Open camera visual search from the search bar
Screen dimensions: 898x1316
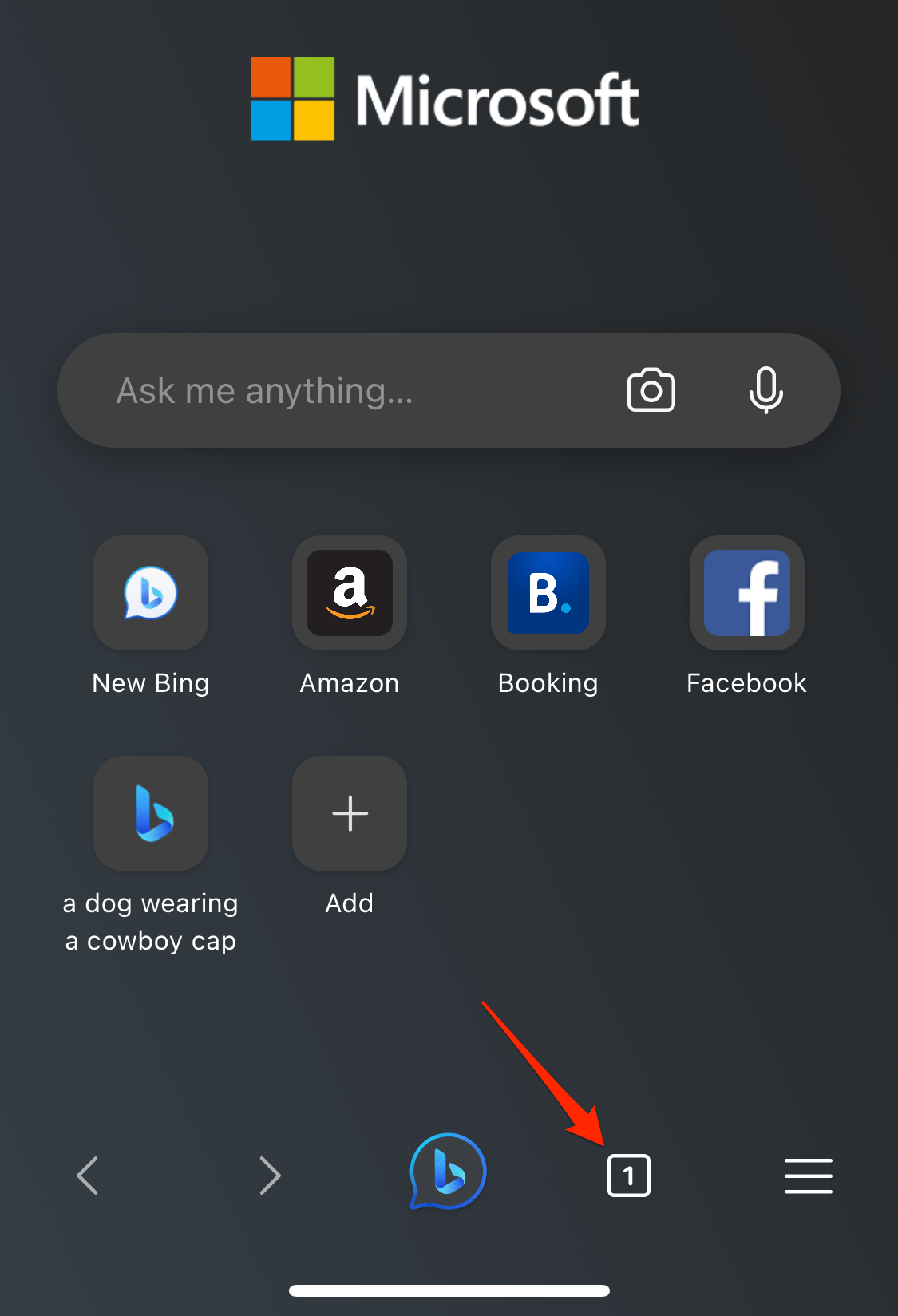tap(651, 390)
